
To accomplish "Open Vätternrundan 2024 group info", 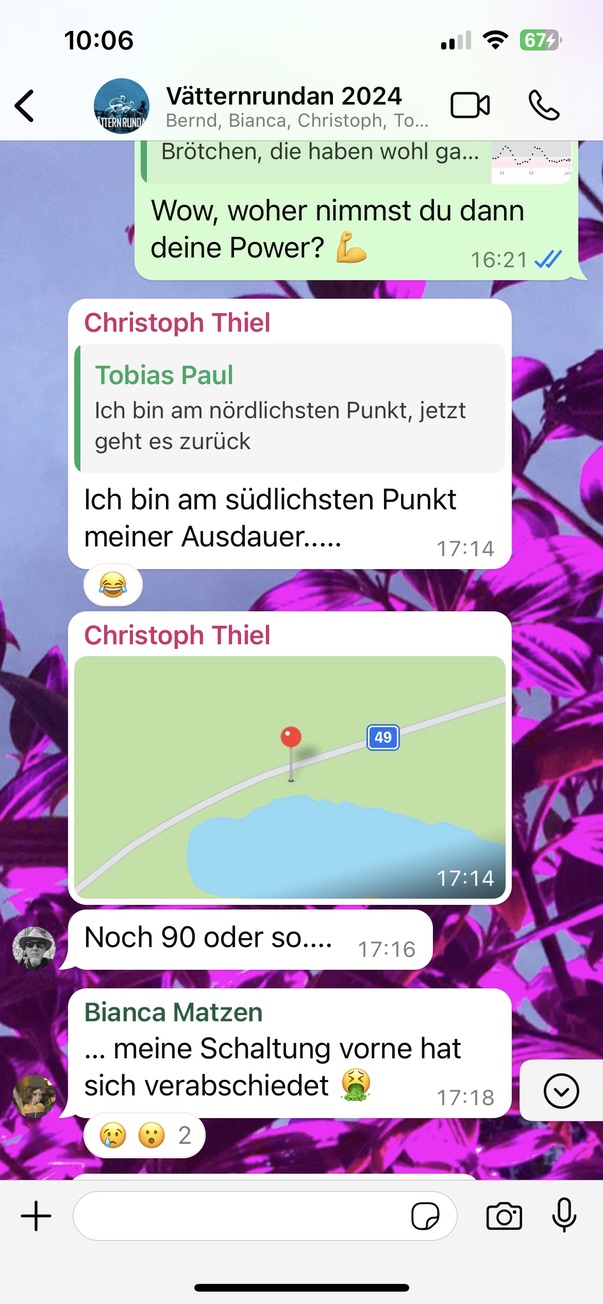I will click(x=283, y=106).
